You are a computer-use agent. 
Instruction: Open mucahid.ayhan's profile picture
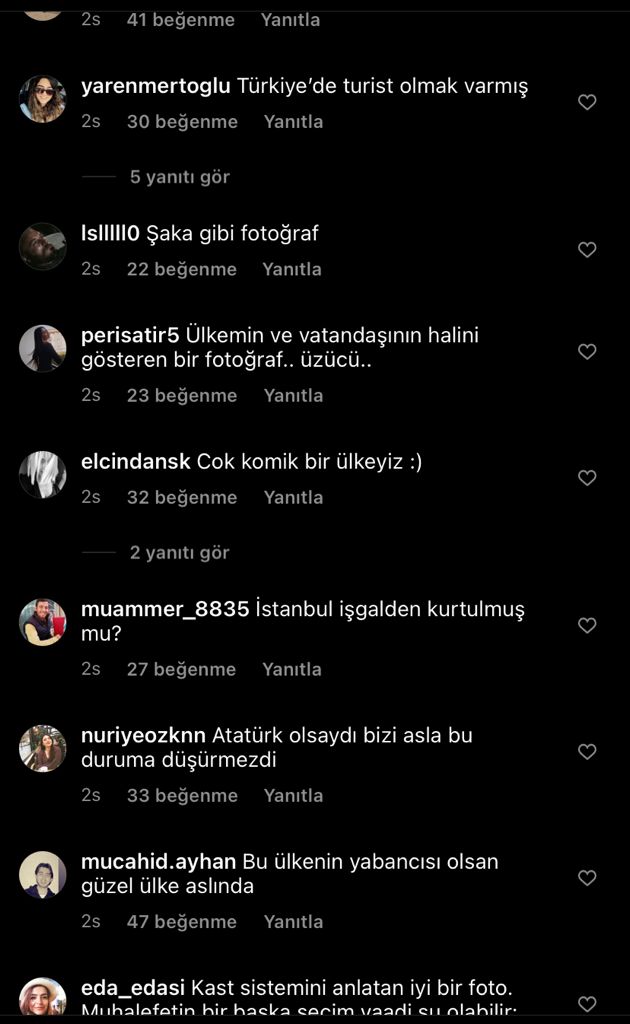43,875
